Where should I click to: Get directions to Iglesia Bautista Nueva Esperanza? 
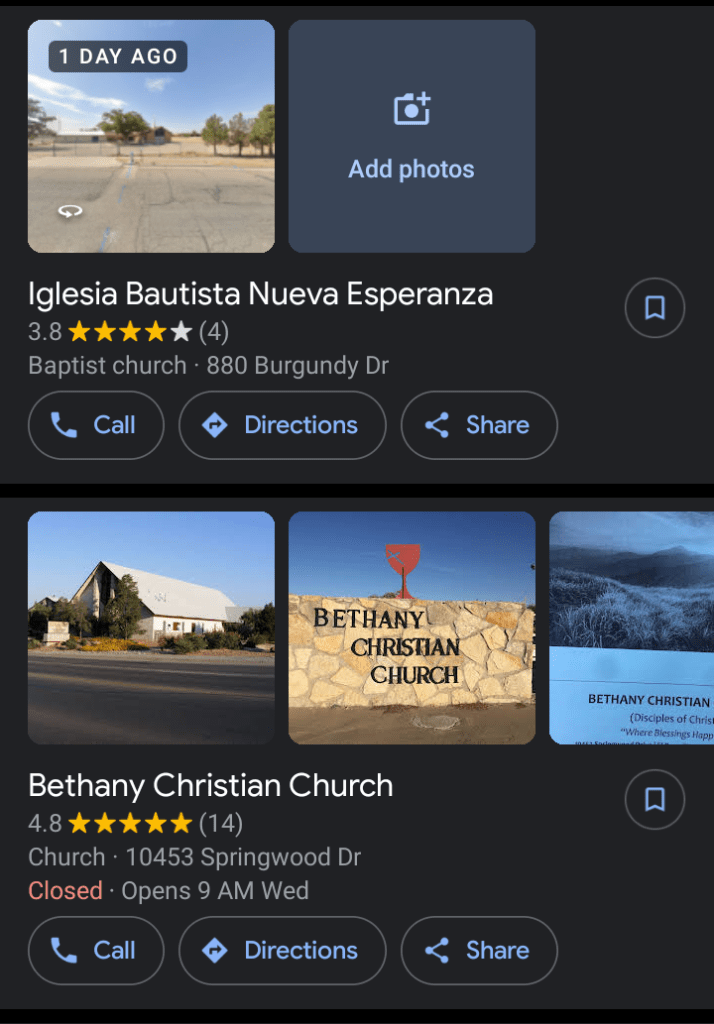tap(282, 425)
